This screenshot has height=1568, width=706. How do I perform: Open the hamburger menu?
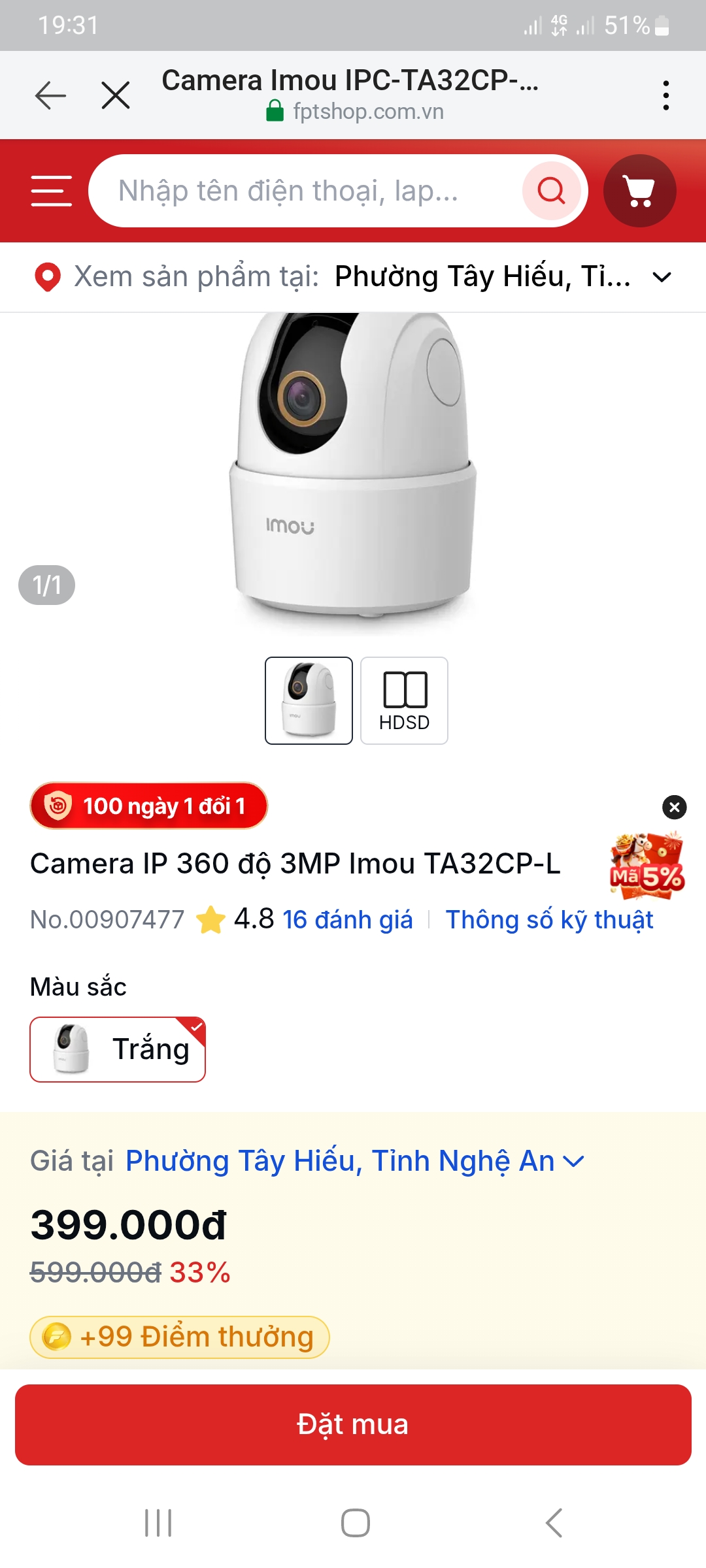[51, 191]
